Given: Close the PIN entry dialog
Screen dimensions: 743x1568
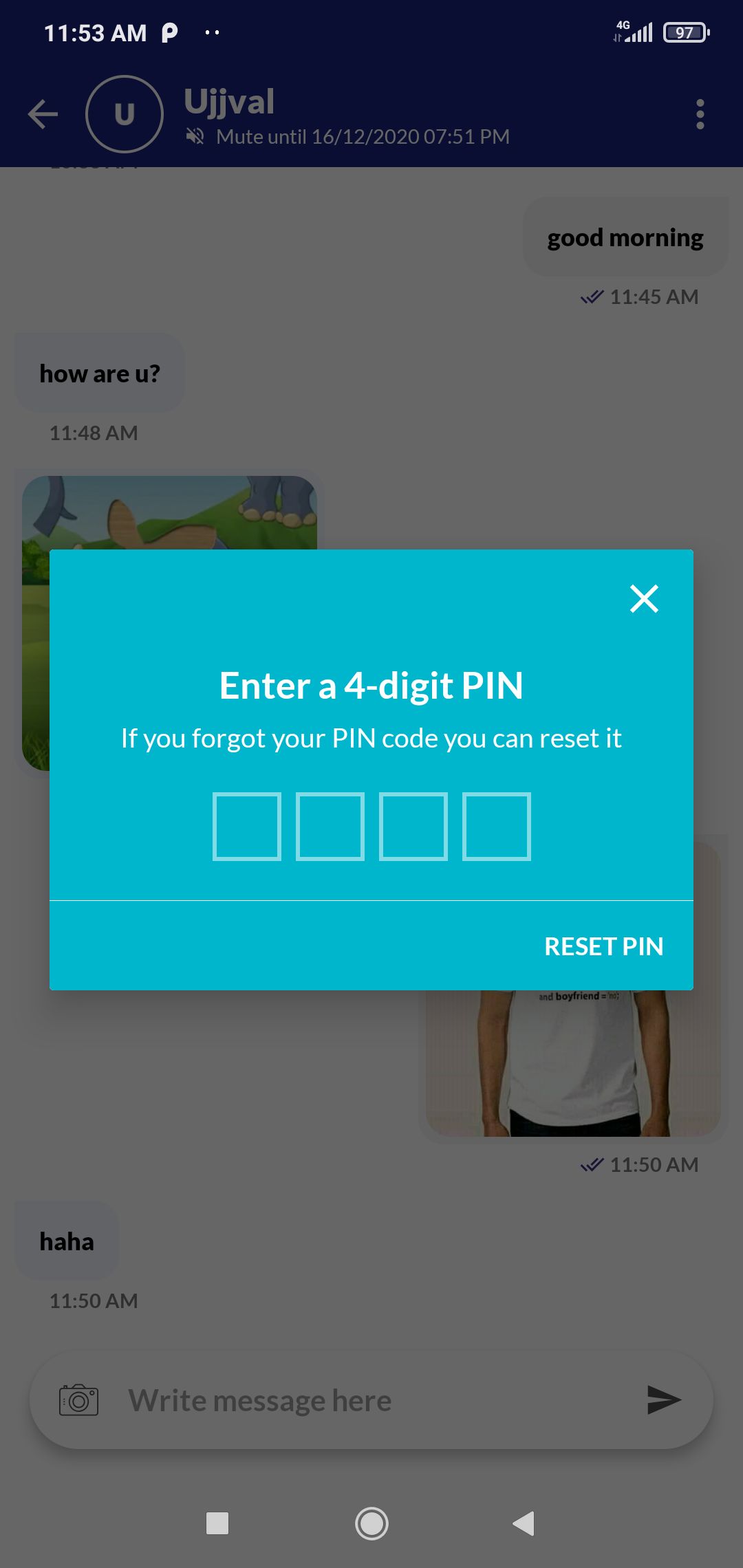Looking at the screenshot, I should [644, 598].
